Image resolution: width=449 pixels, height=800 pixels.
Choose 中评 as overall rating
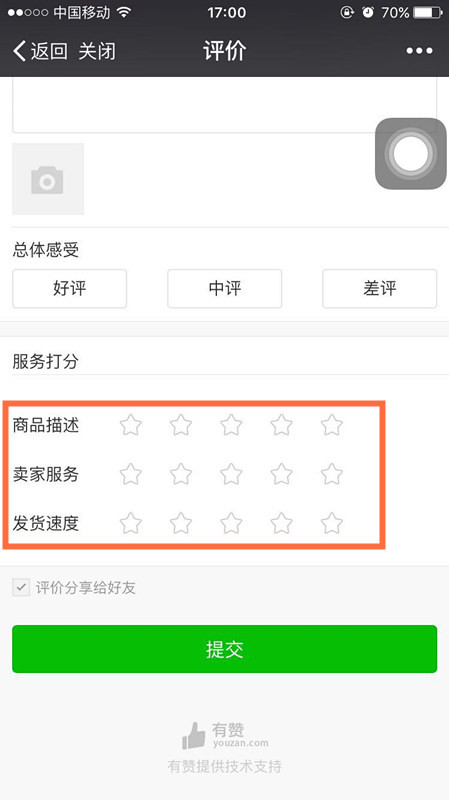(x=224, y=289)
